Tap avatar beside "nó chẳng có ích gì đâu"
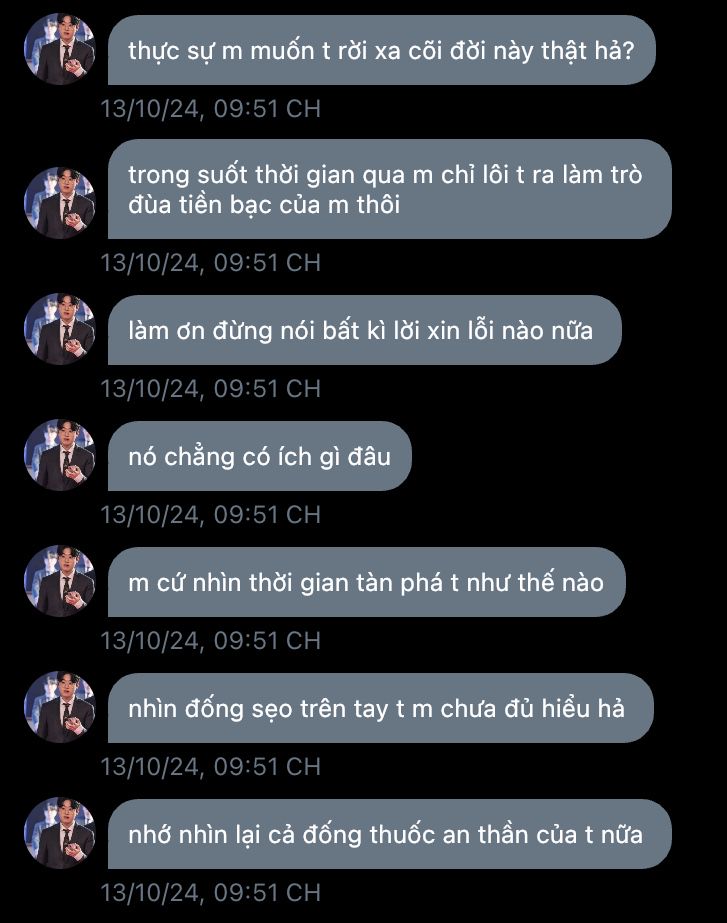The width and height of the screenshot is (727, 923). coord(59,455)
